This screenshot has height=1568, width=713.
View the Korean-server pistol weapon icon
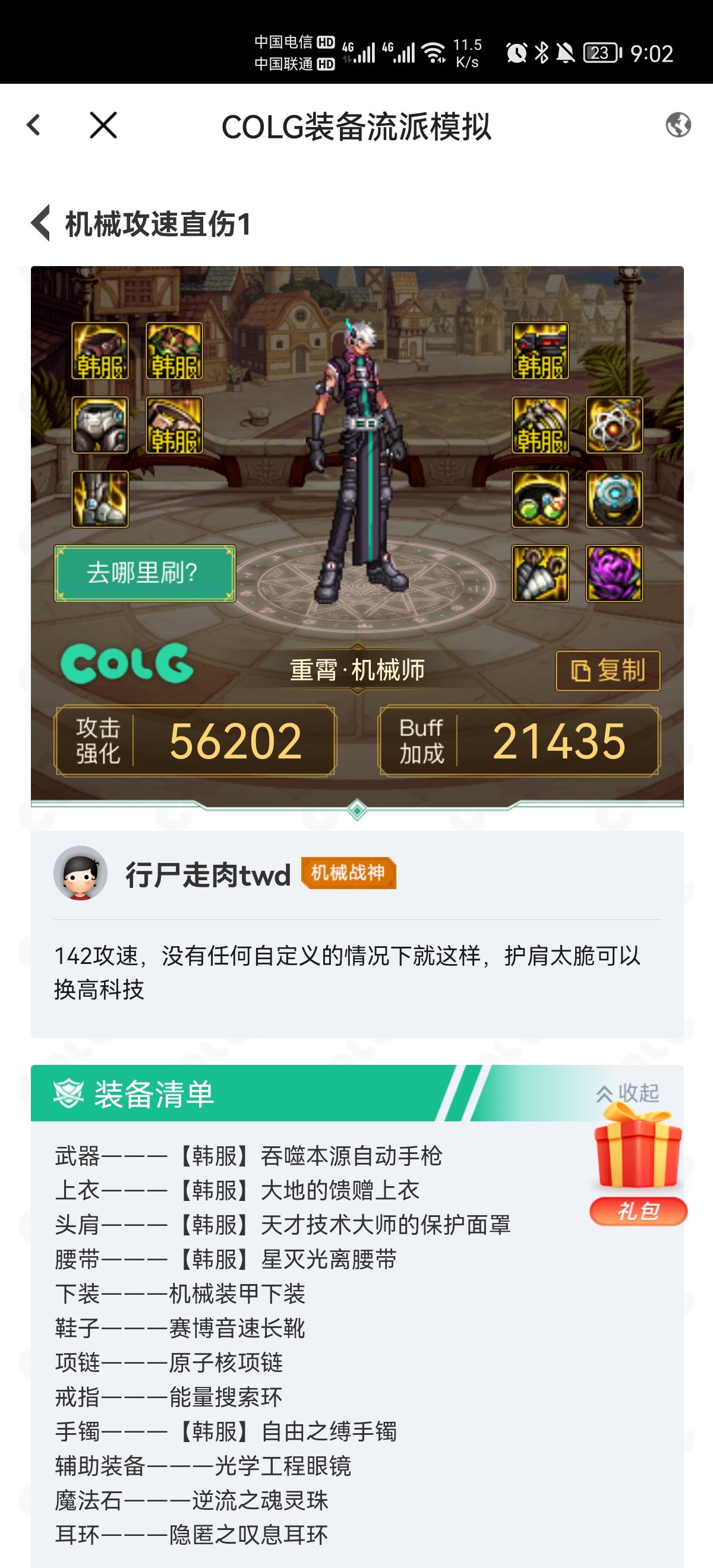pos(540,350)
